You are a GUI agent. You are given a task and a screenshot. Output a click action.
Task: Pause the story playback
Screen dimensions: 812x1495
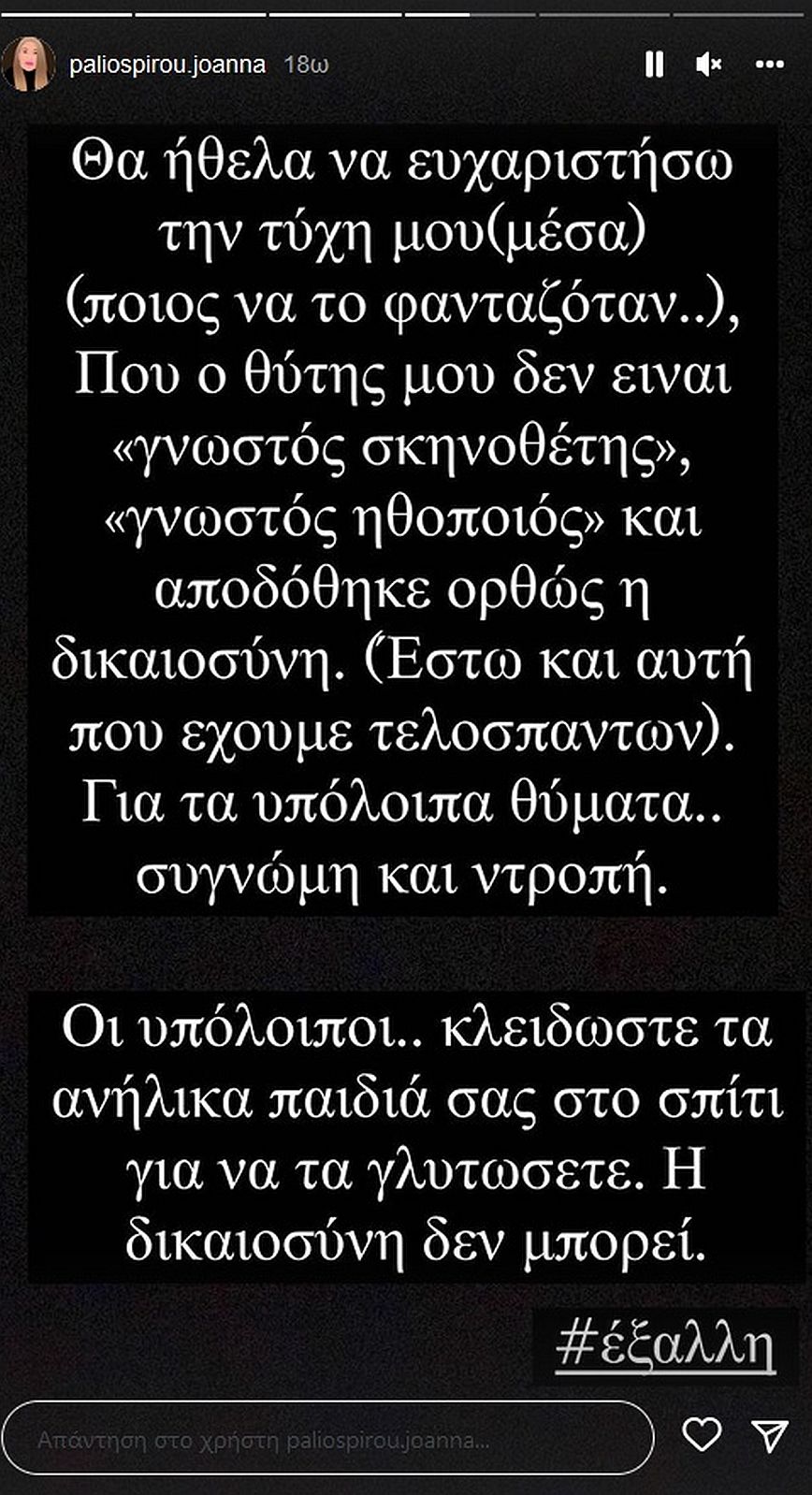(655, 65)
